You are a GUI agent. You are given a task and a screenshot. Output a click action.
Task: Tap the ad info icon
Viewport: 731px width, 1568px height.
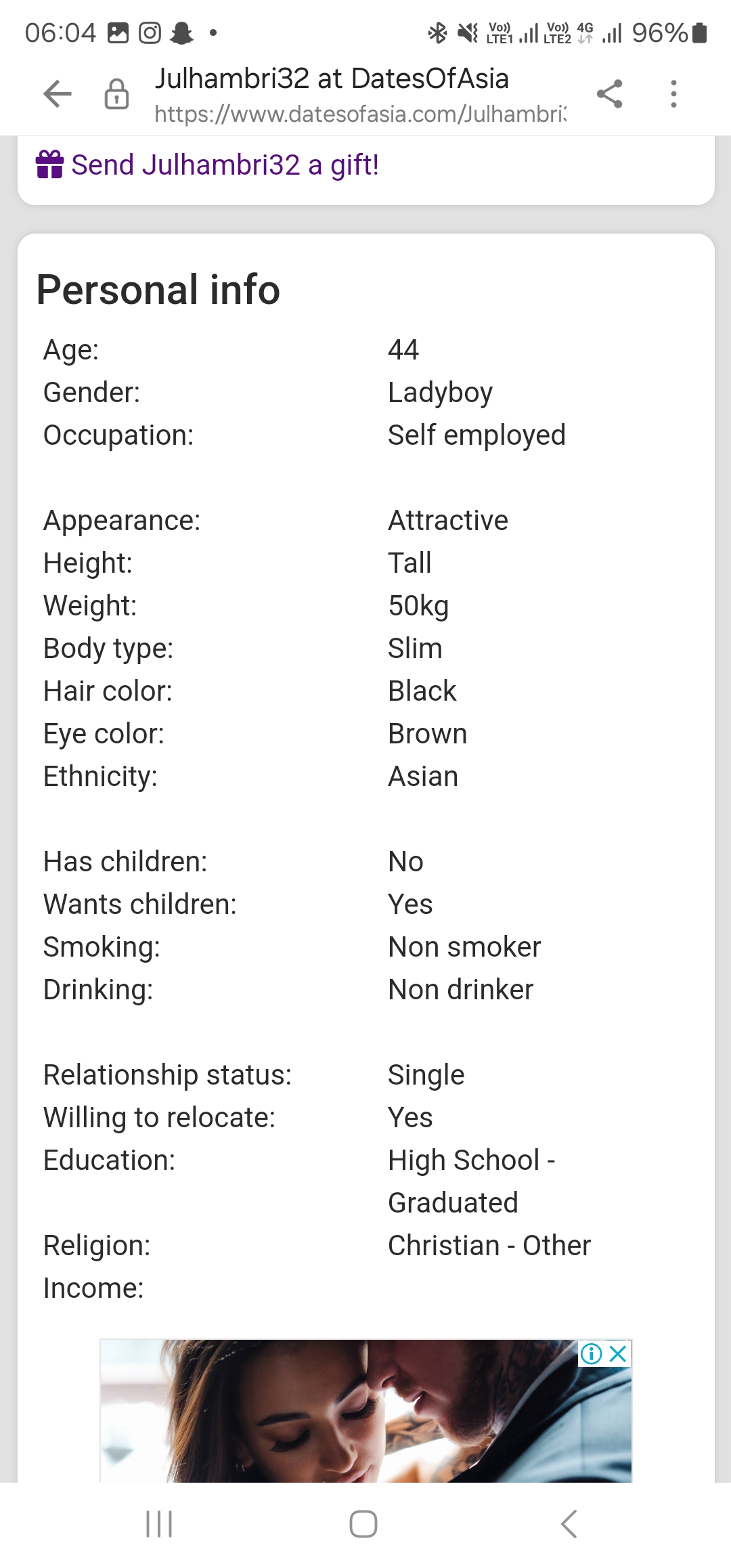point(591,1353)
